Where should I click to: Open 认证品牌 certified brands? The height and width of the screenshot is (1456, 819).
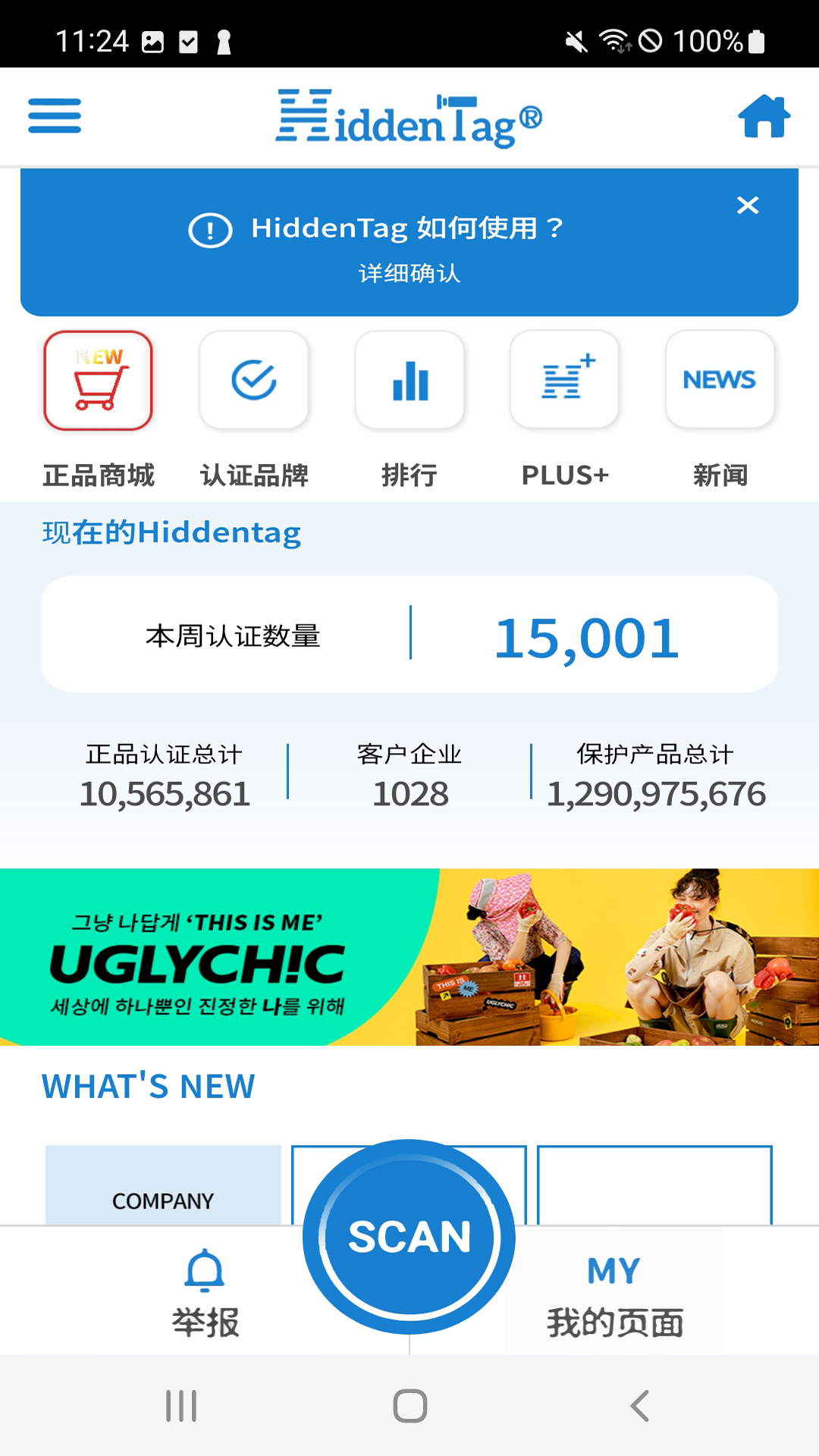[254, 381]
